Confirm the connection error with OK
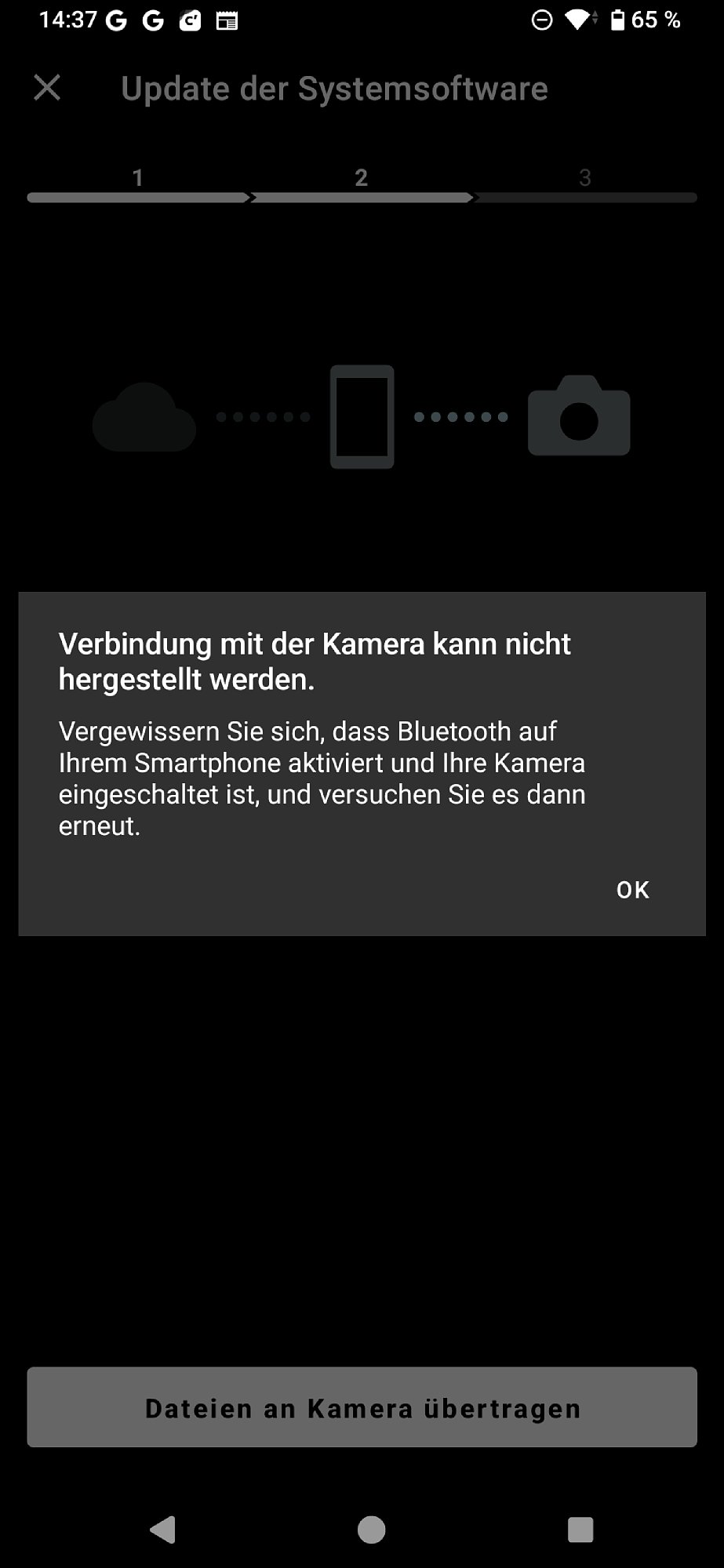Image resolution: width=724 pixels, height=1568 pixels. [x=632, y=890]
